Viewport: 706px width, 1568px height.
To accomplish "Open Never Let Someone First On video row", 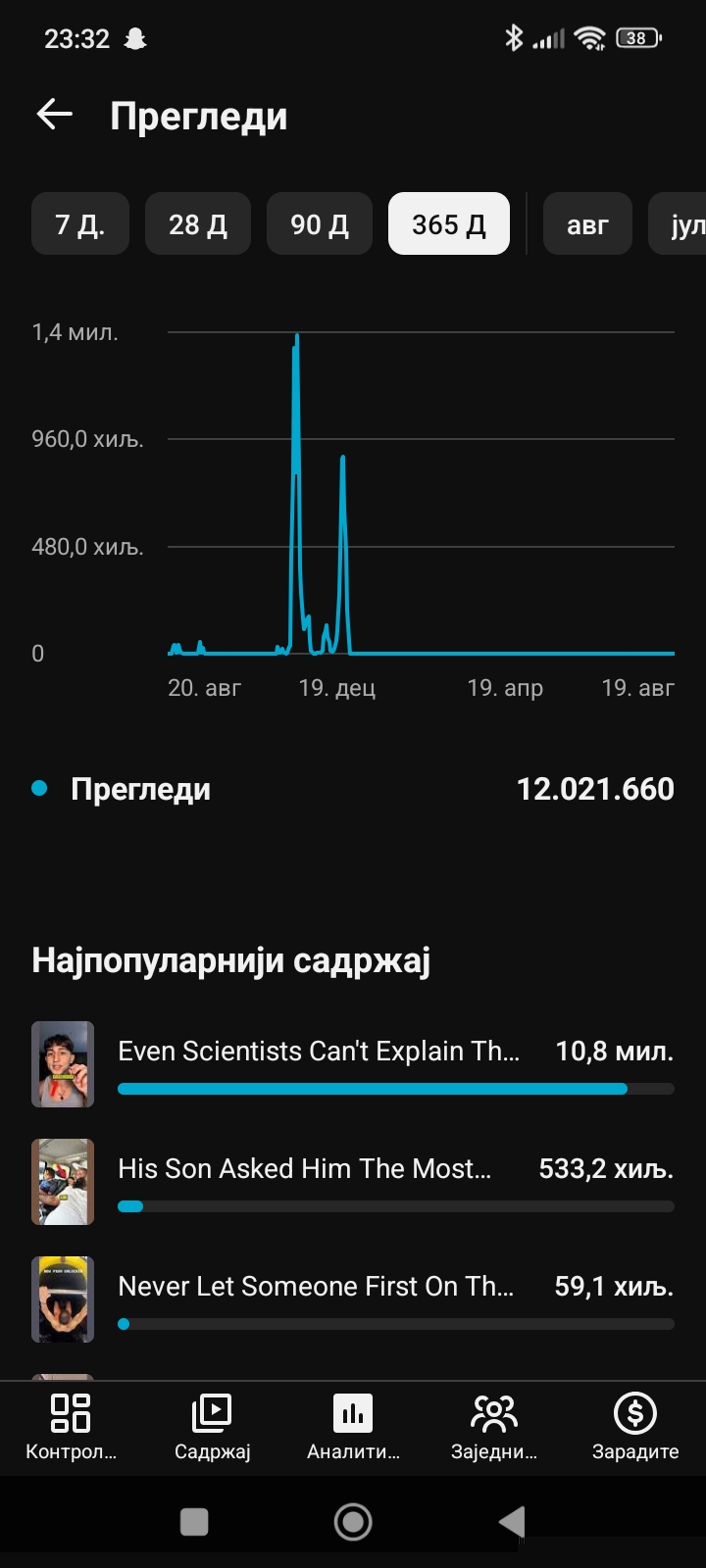I will 353,1299.
